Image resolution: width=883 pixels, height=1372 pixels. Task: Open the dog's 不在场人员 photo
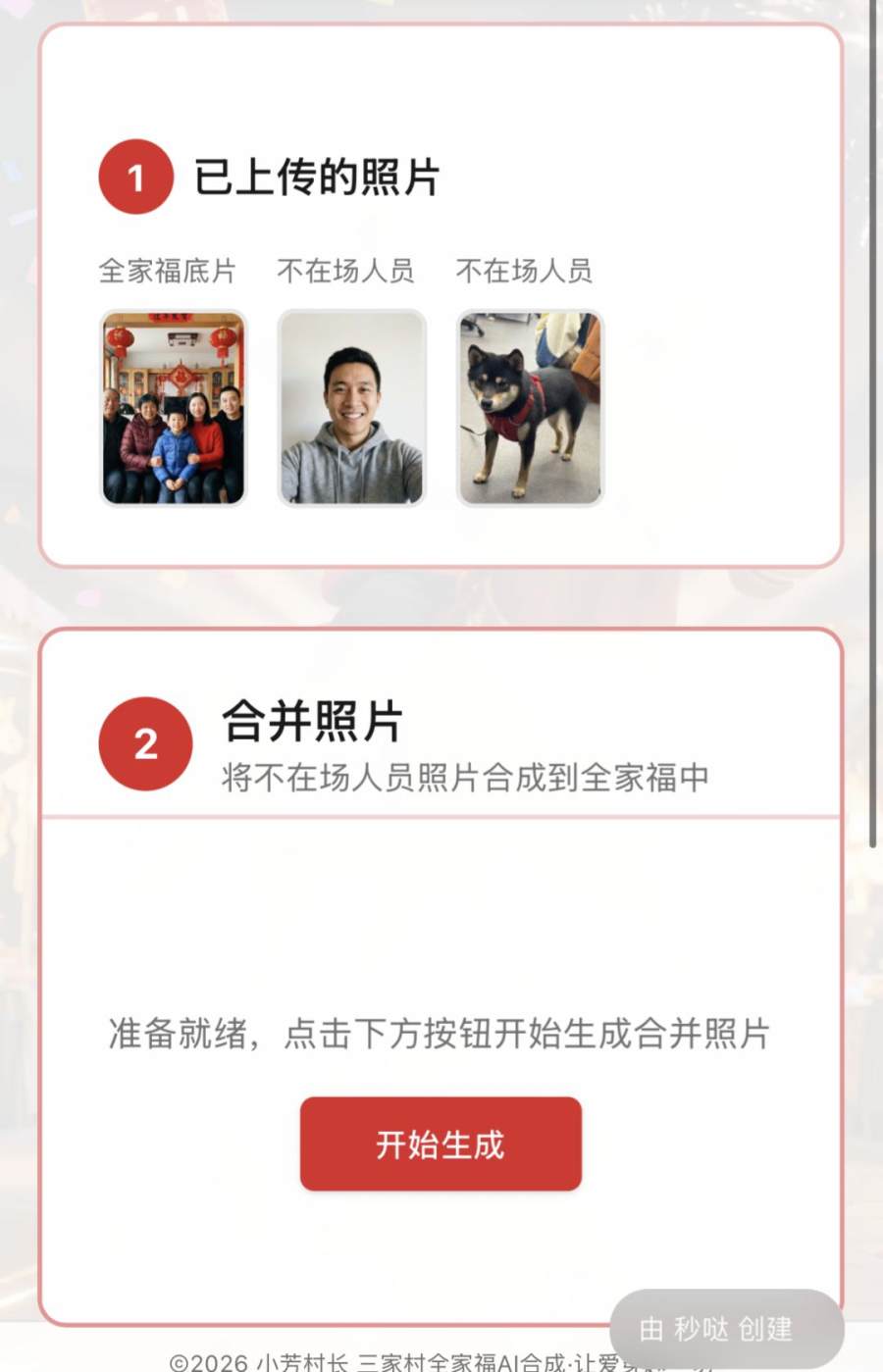click(530, 408)
